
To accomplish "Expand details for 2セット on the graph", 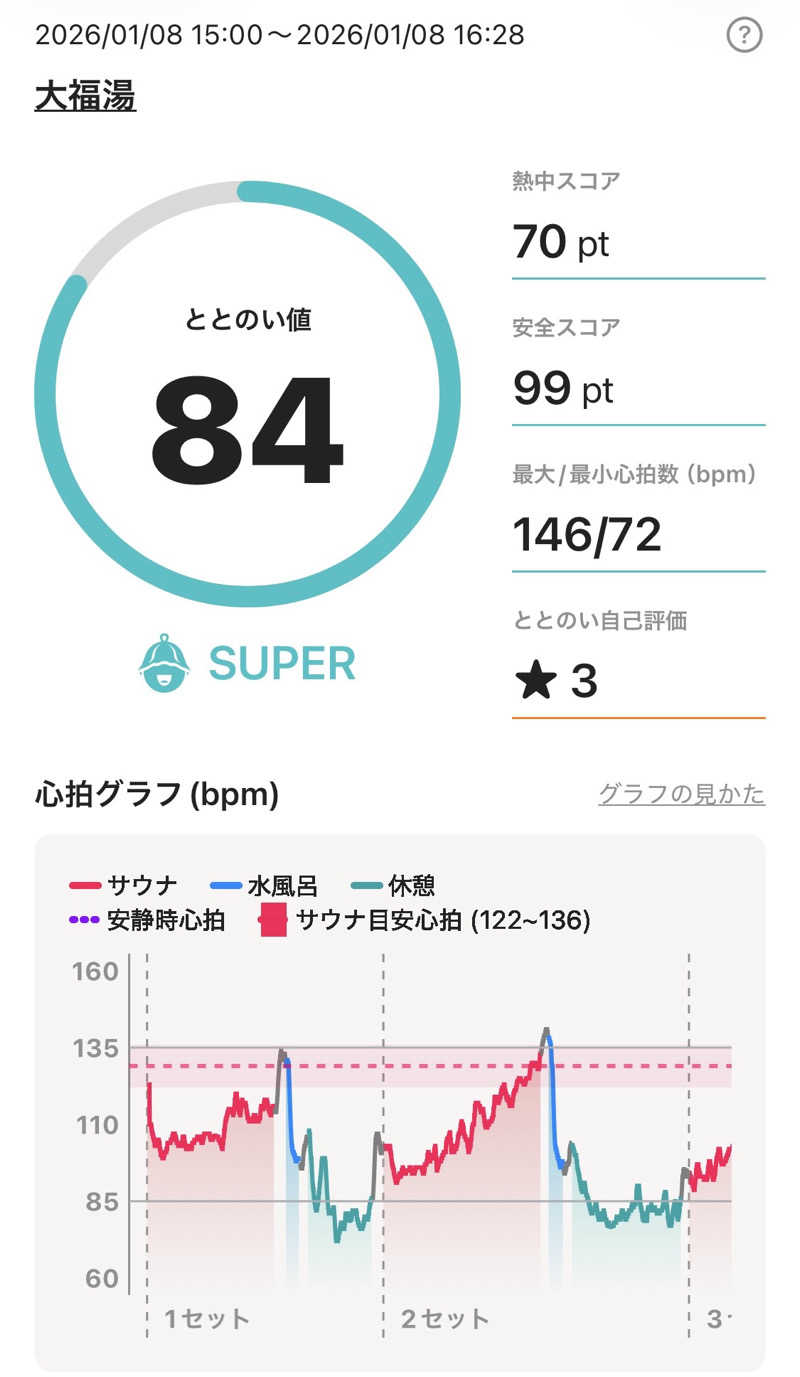I will (444, 1320).
